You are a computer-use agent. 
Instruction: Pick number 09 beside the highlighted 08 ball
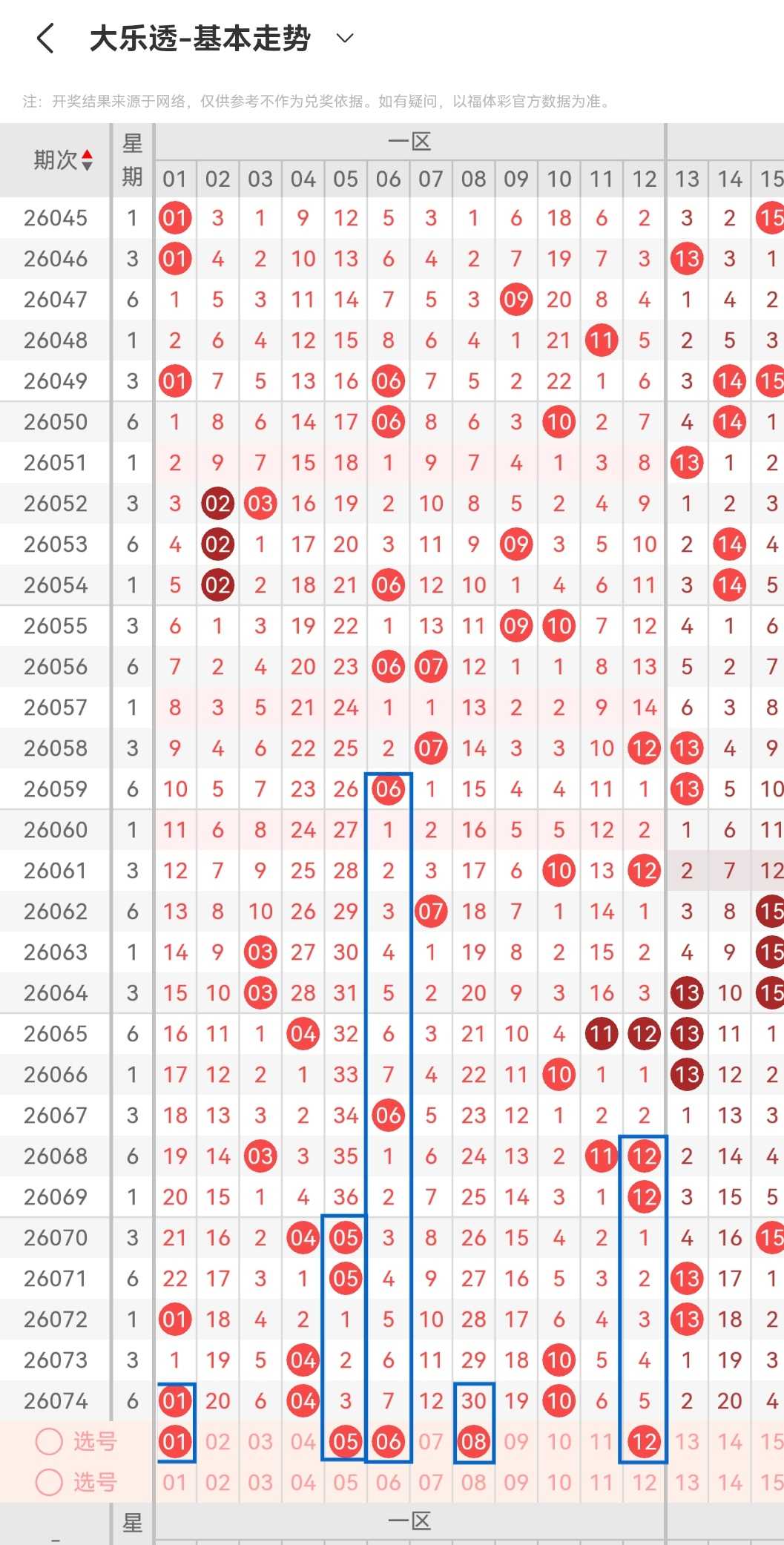click(x=516, y=1441)
